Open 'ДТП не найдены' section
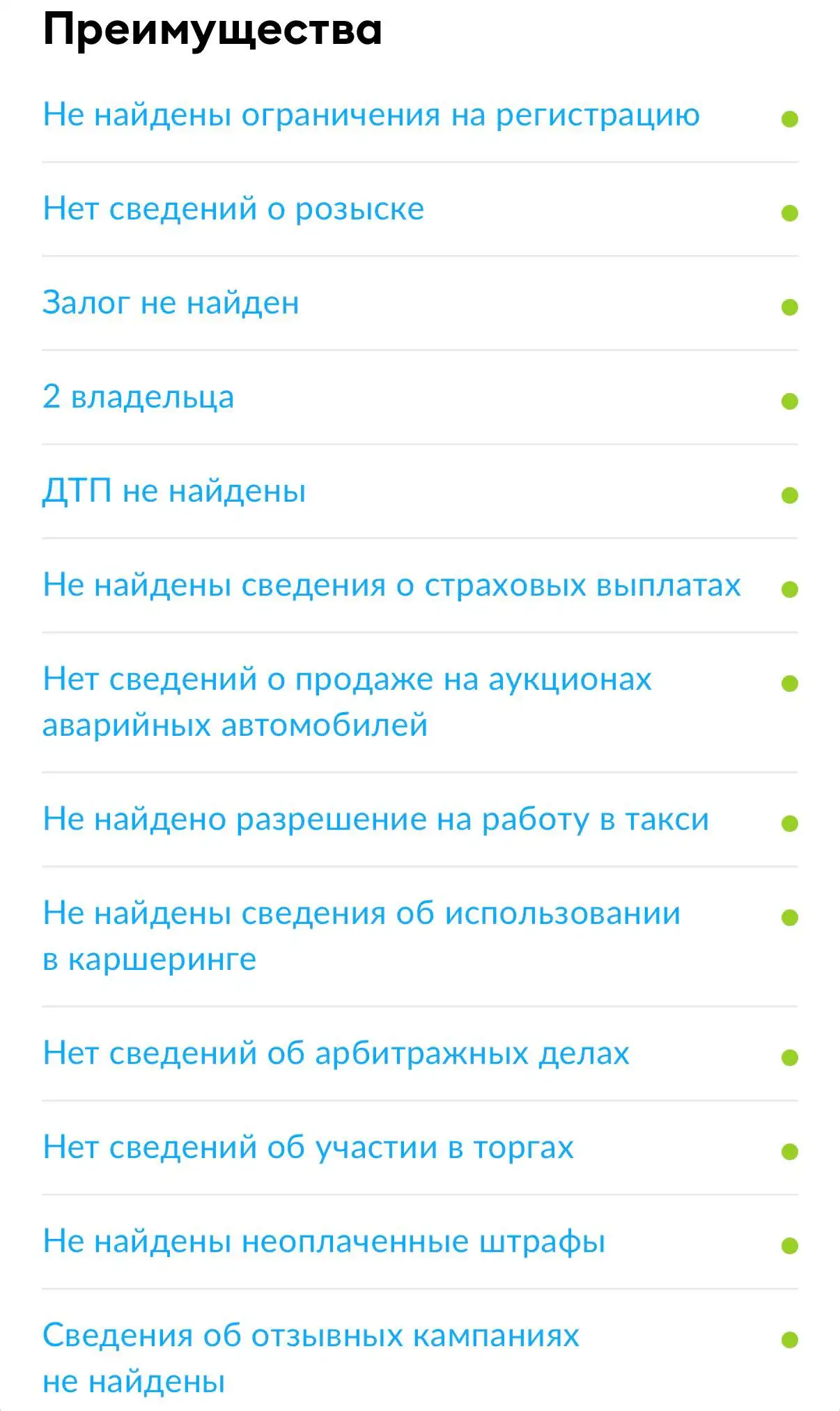Screen dimensions: 840x1411 click(174, 491)
